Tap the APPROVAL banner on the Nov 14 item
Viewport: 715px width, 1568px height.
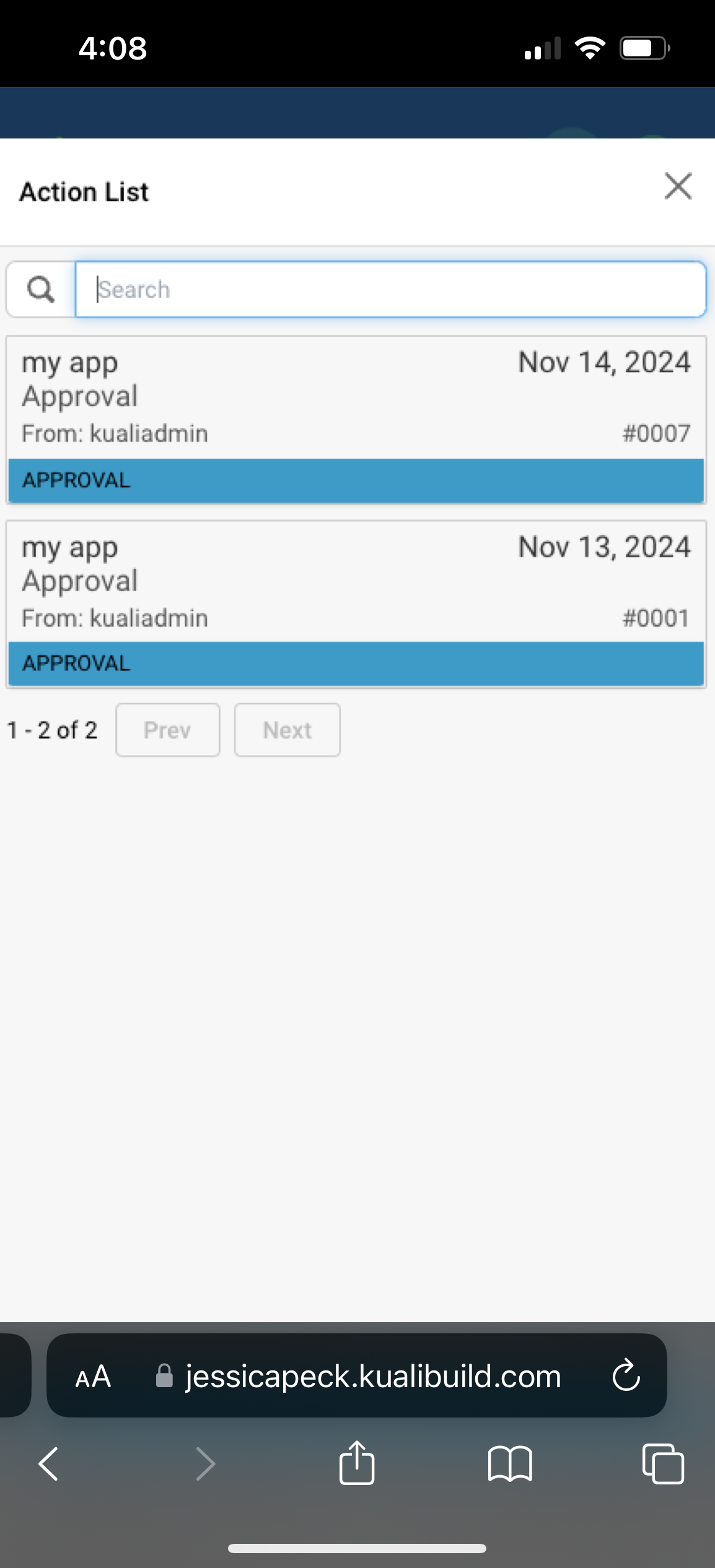click(x=356, y=480)
